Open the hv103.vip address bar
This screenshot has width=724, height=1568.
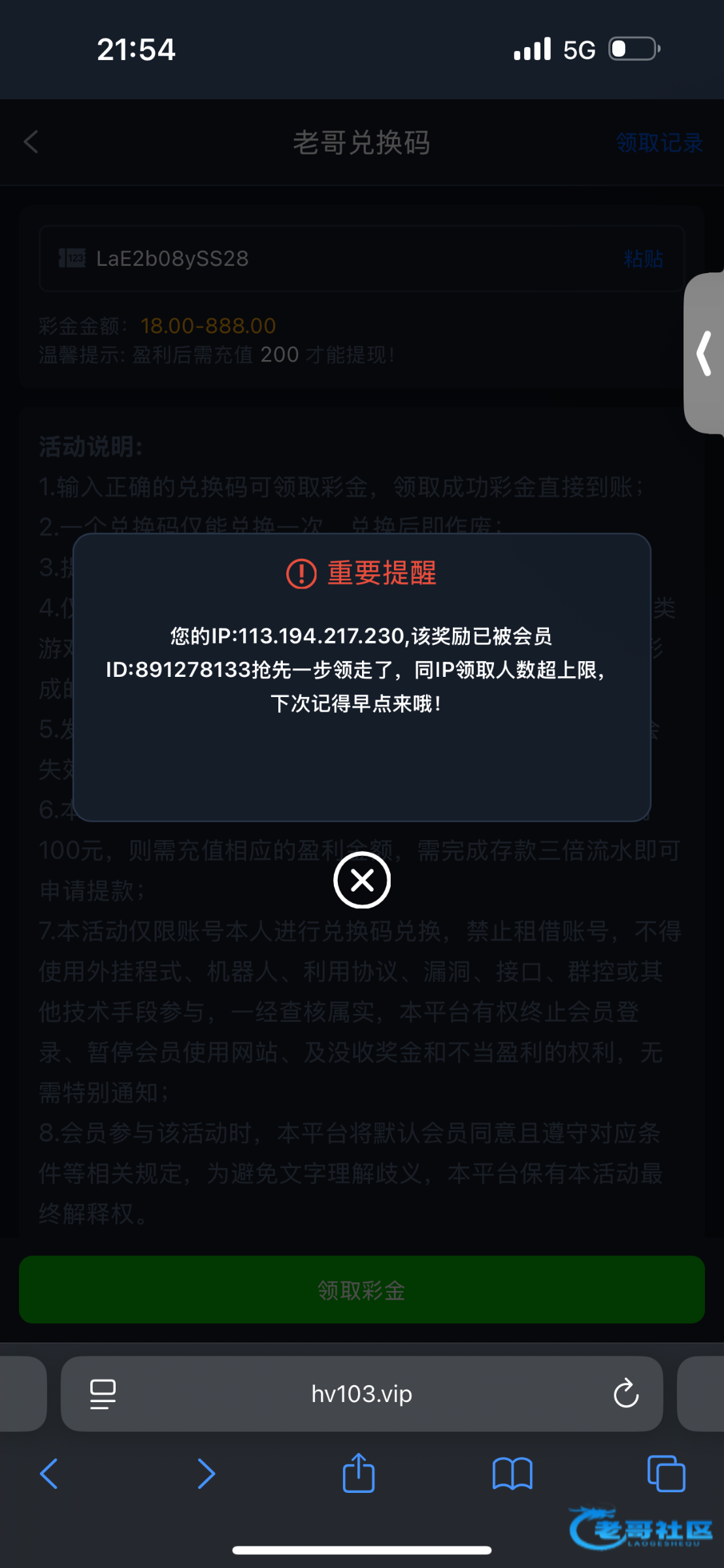point(362,1394)
